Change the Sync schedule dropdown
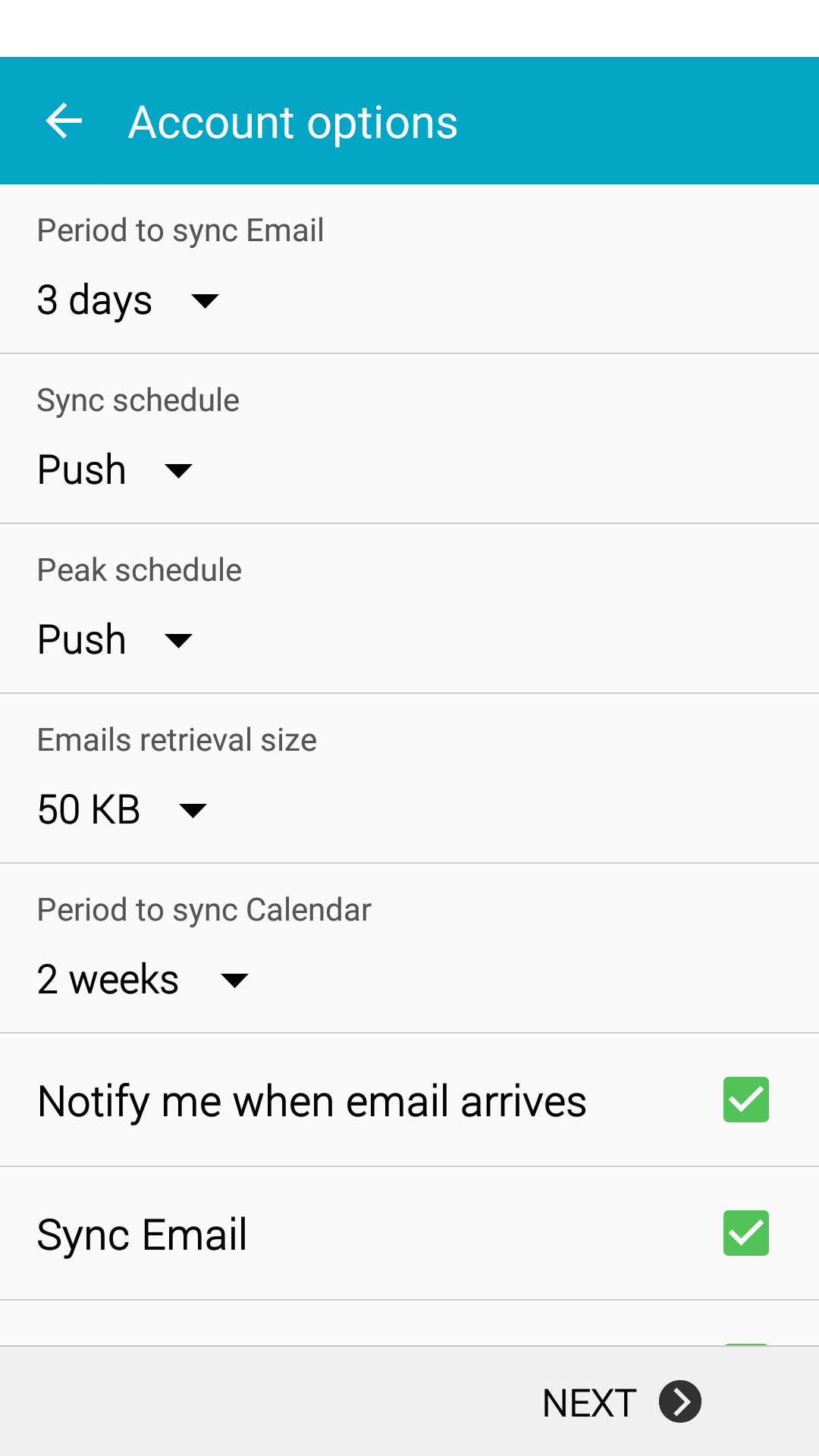819x1456 pixels. [x=115, y=470]
